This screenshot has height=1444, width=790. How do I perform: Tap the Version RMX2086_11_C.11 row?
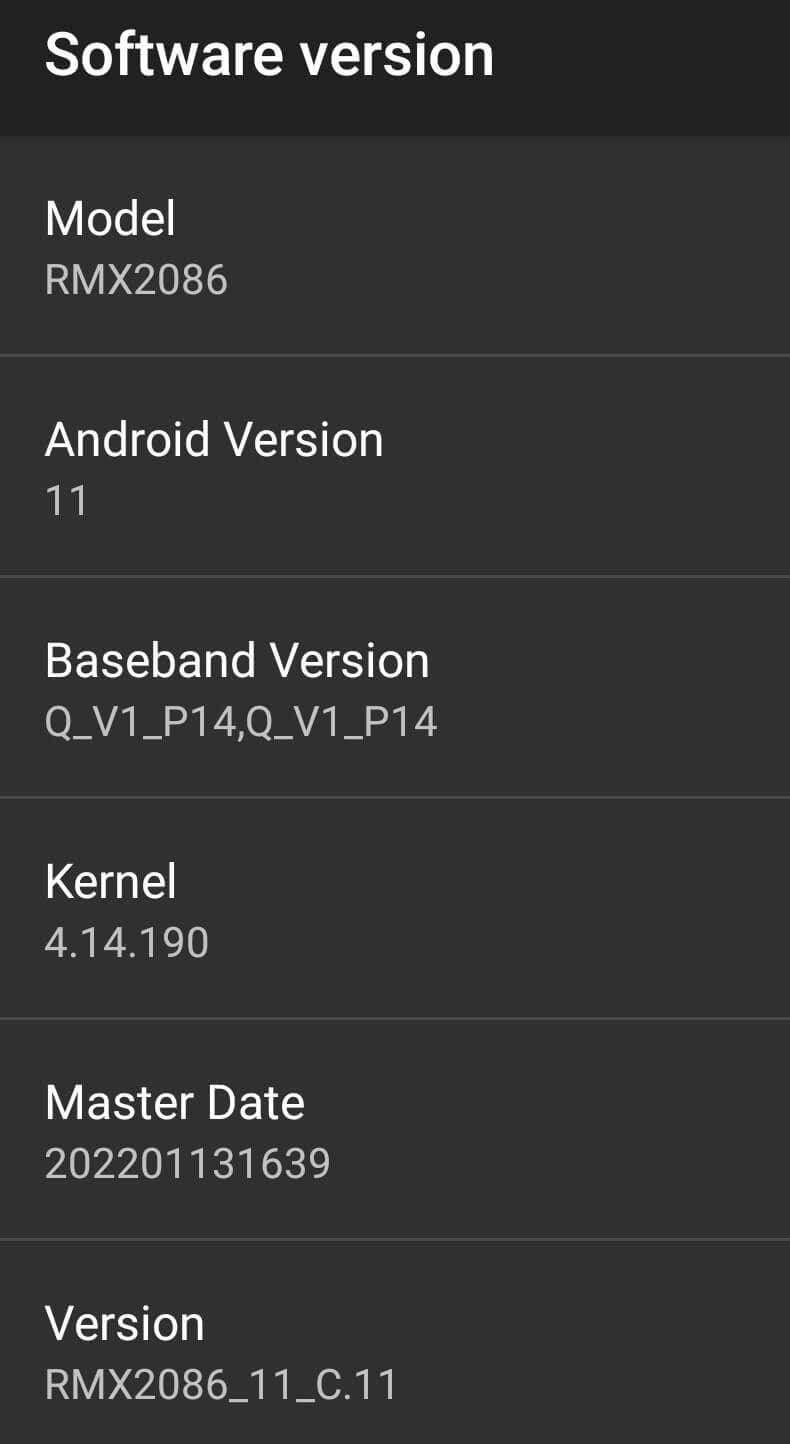395,1350
